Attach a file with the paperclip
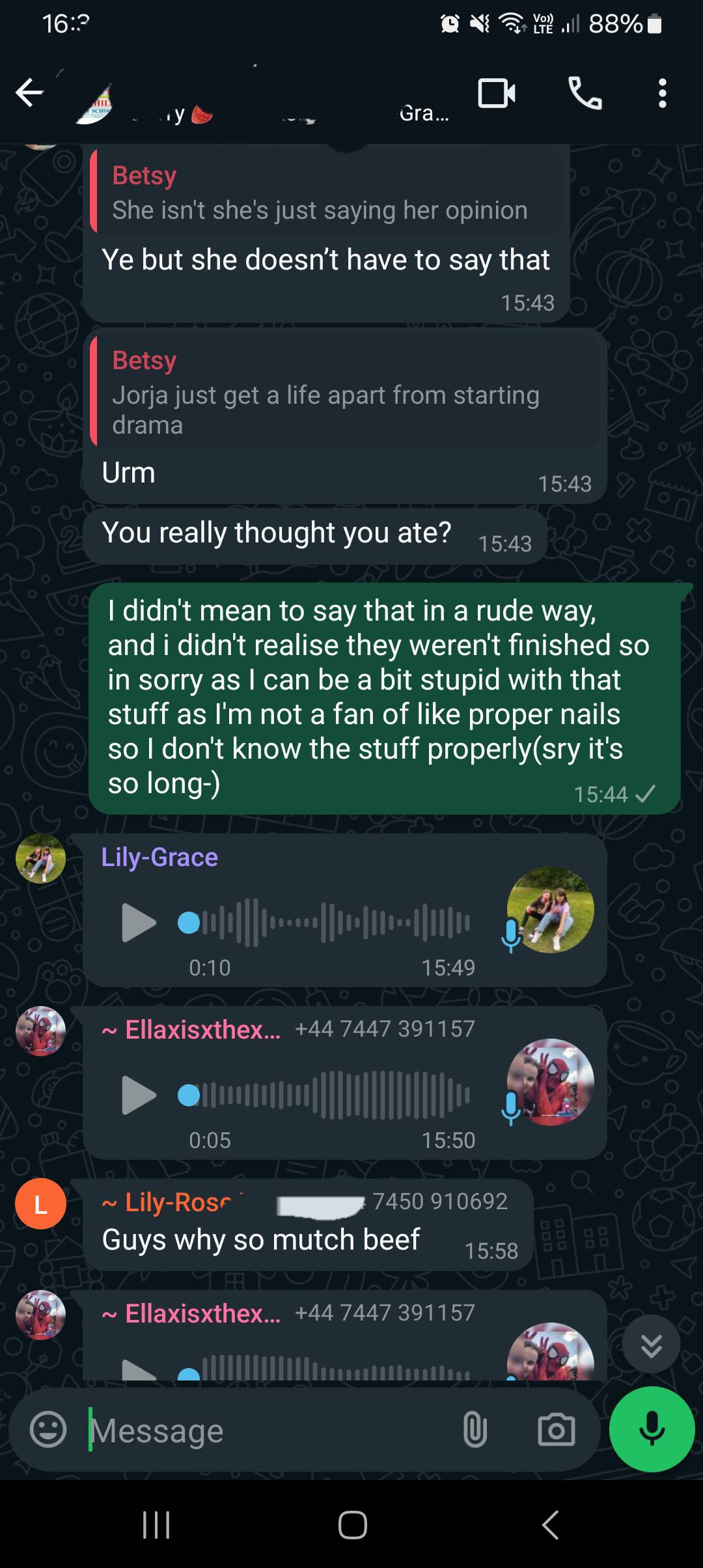This screenshot has height=1568, width=703. [475, 1430]
